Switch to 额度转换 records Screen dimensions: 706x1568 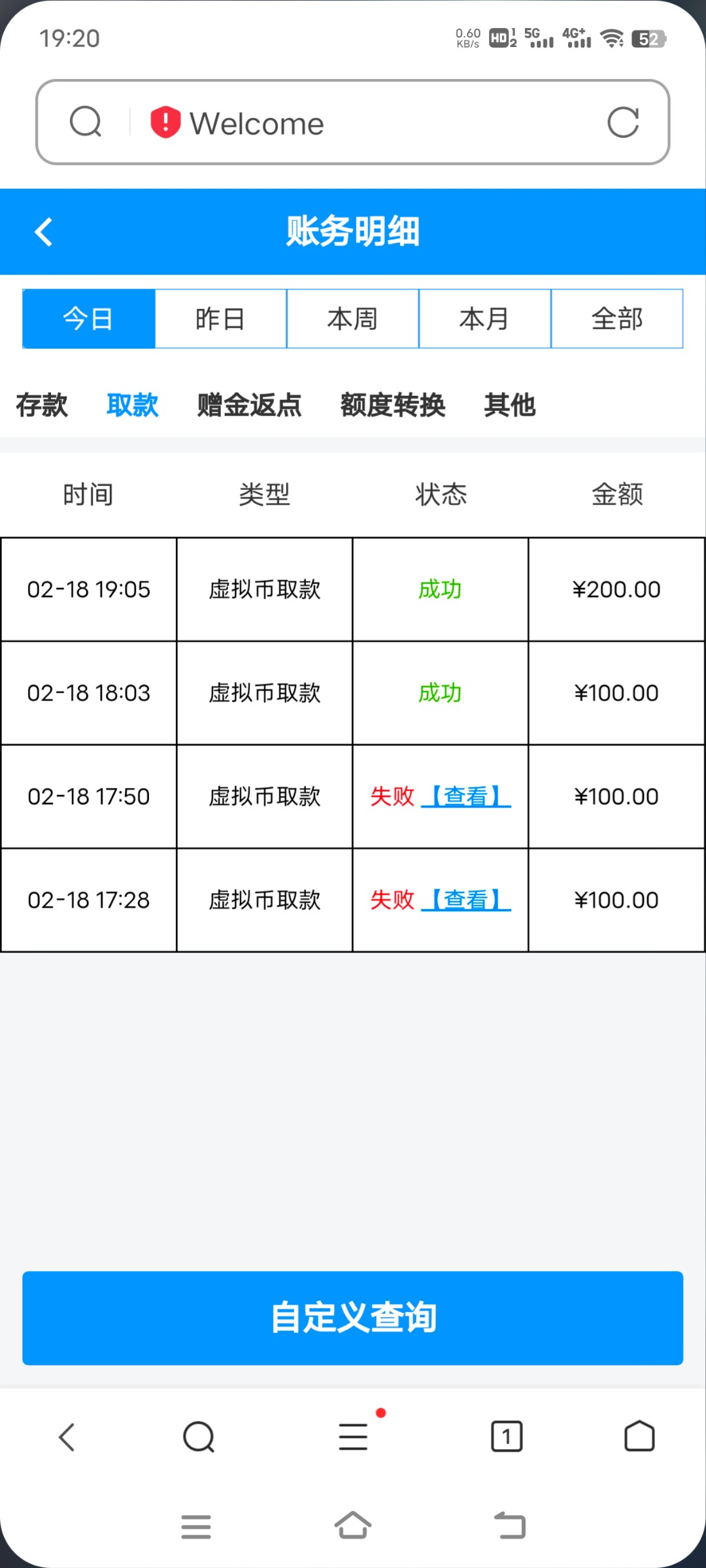(393, 405)
